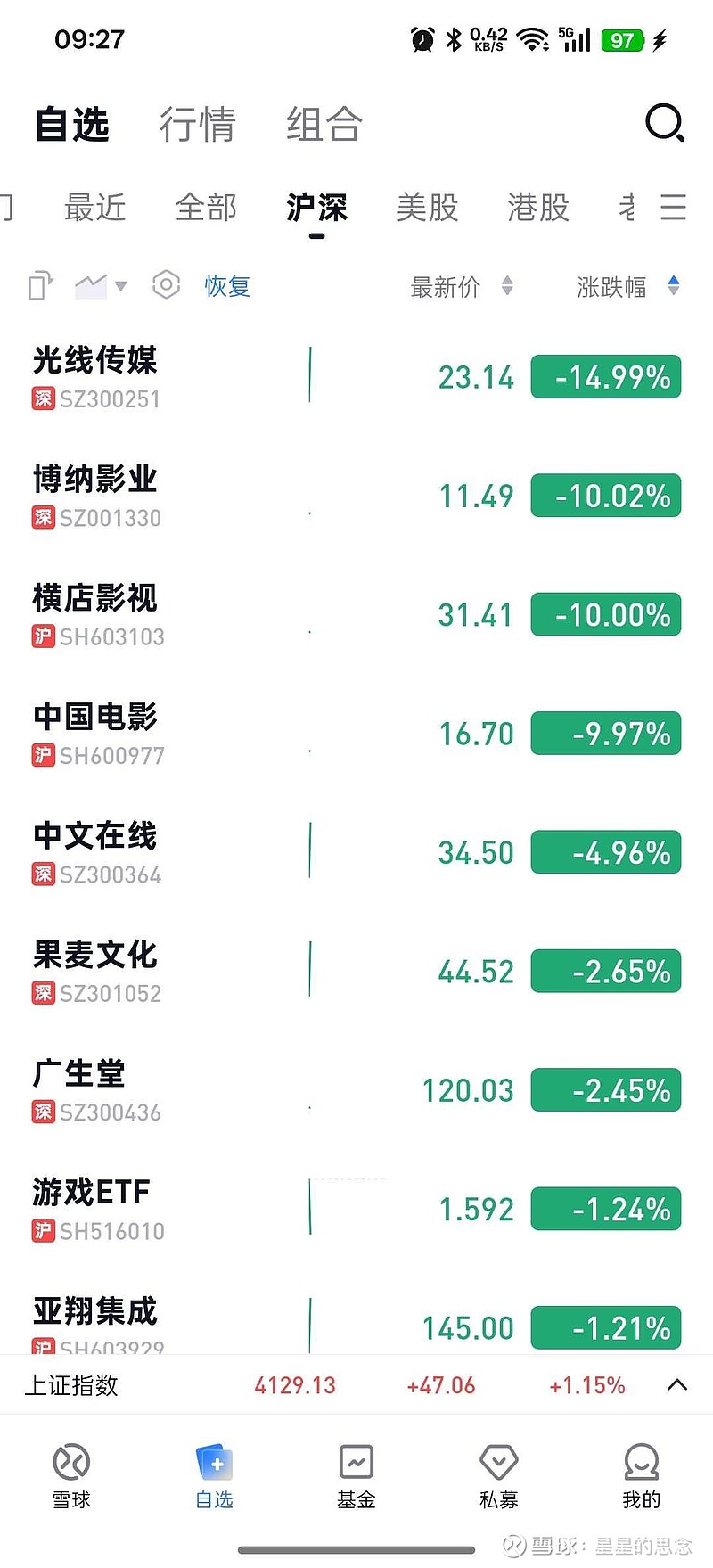Switch to the 基金 tab

[x=356, y=1476]
